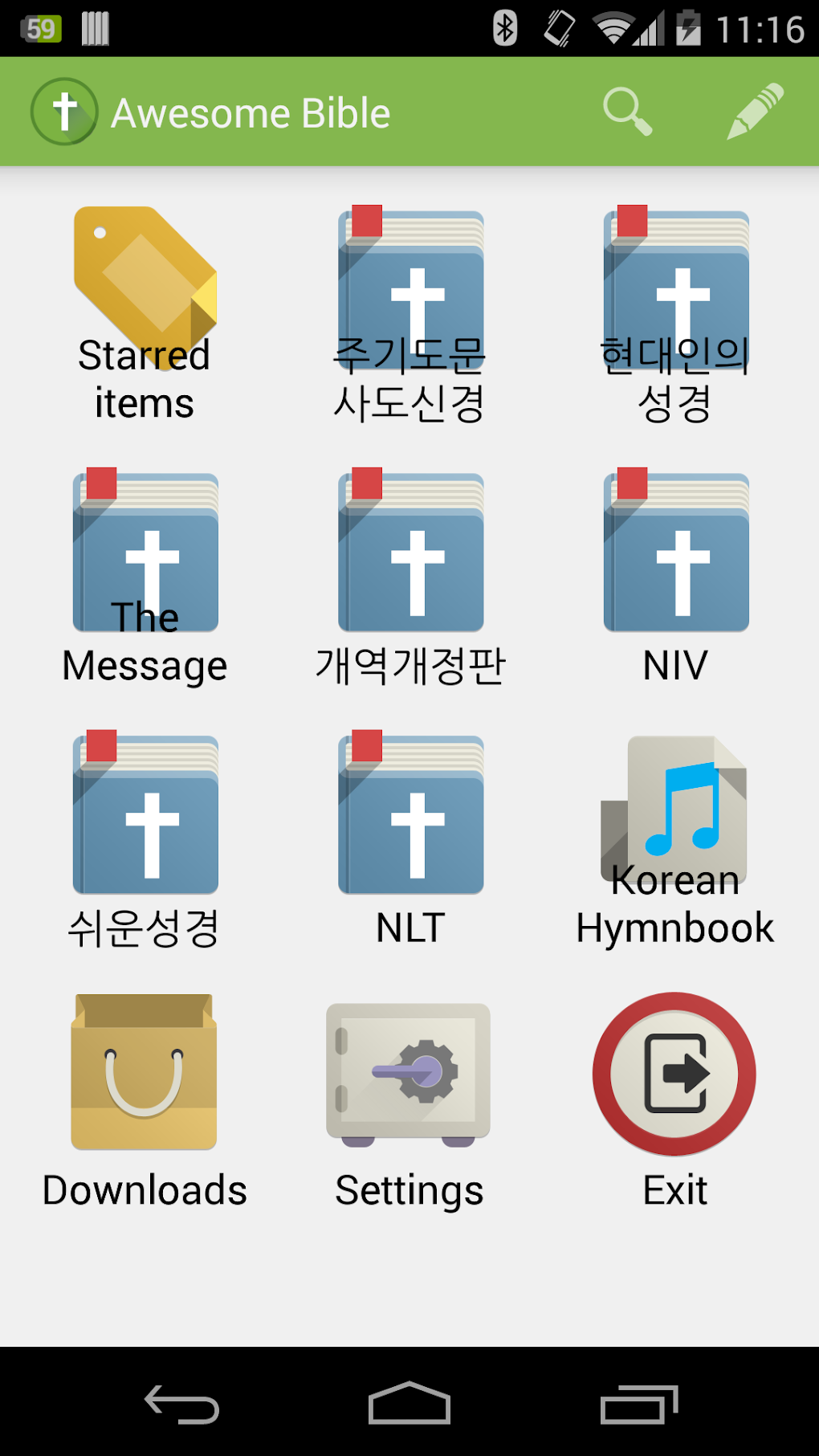Open The Message Bible
This screenshot has height=1456, width=819.
(145, 554)
